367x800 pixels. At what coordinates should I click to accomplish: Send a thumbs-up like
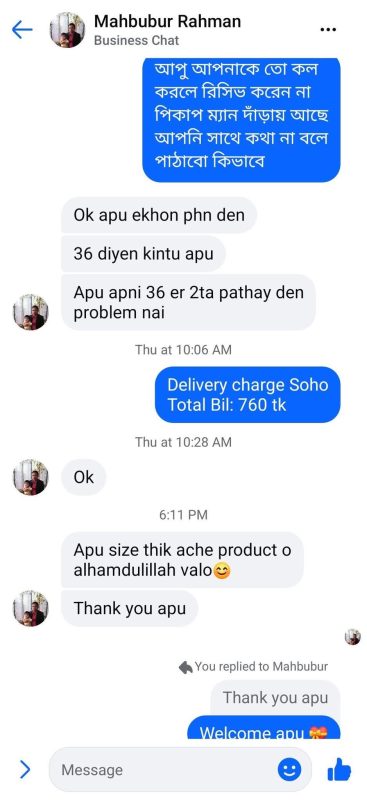tap(339, 769)
